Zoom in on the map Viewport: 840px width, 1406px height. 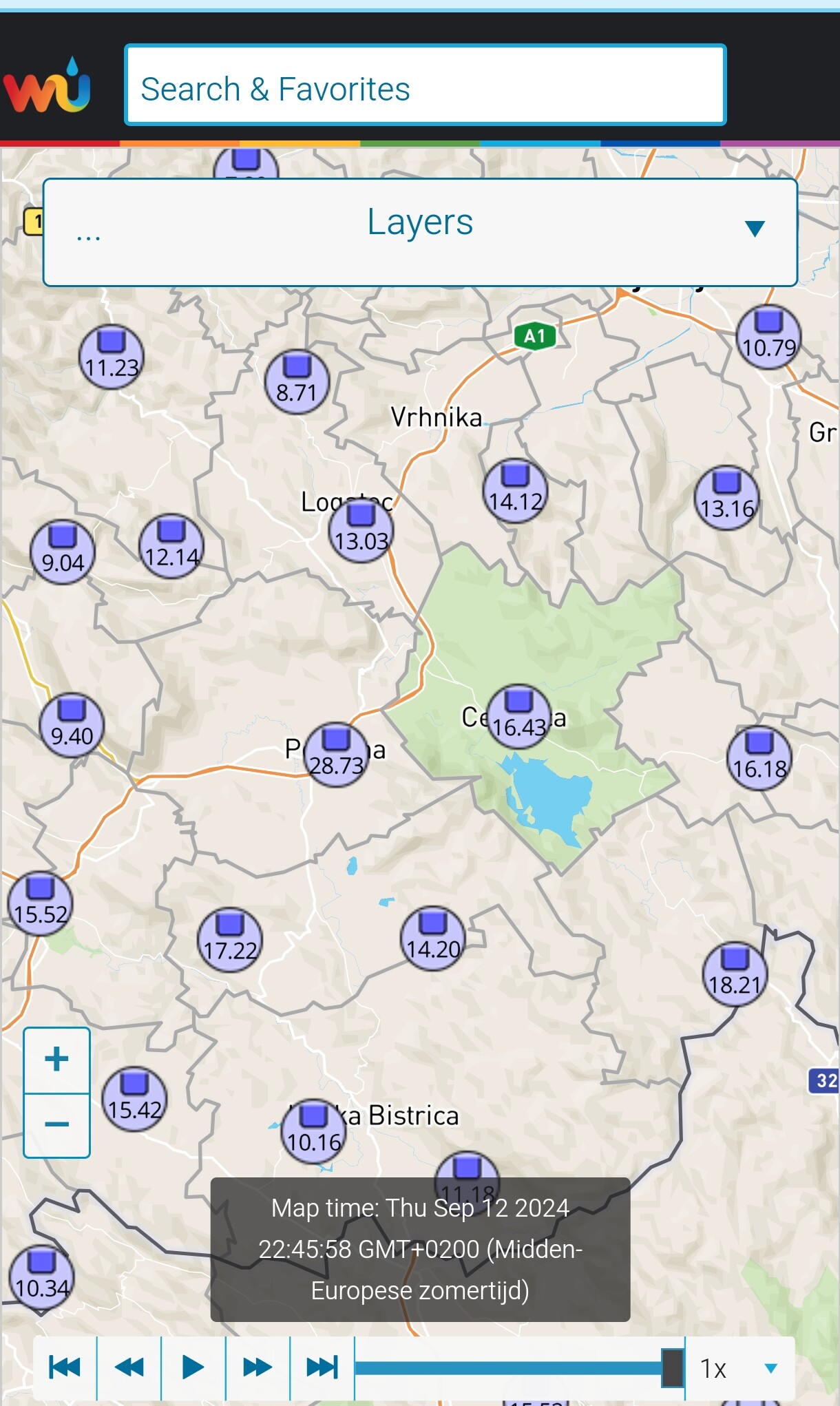coord(56,1060)
